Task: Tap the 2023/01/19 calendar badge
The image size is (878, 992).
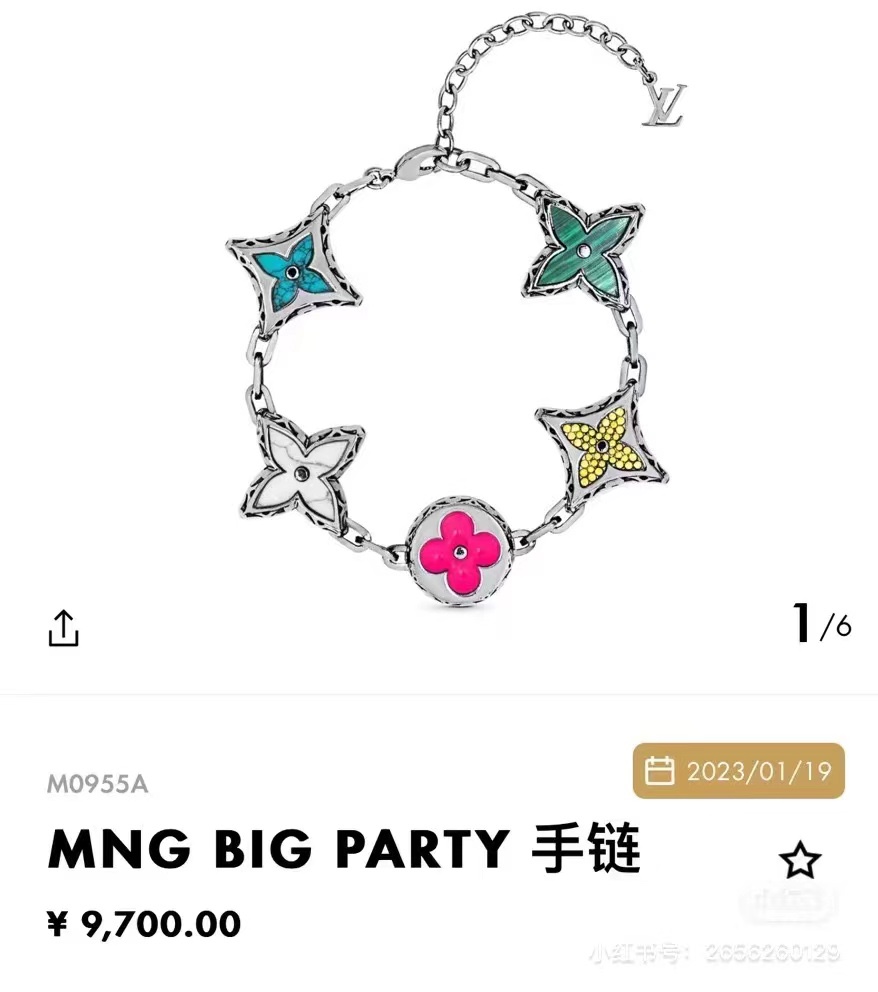Action: click(x=739, y=771)
